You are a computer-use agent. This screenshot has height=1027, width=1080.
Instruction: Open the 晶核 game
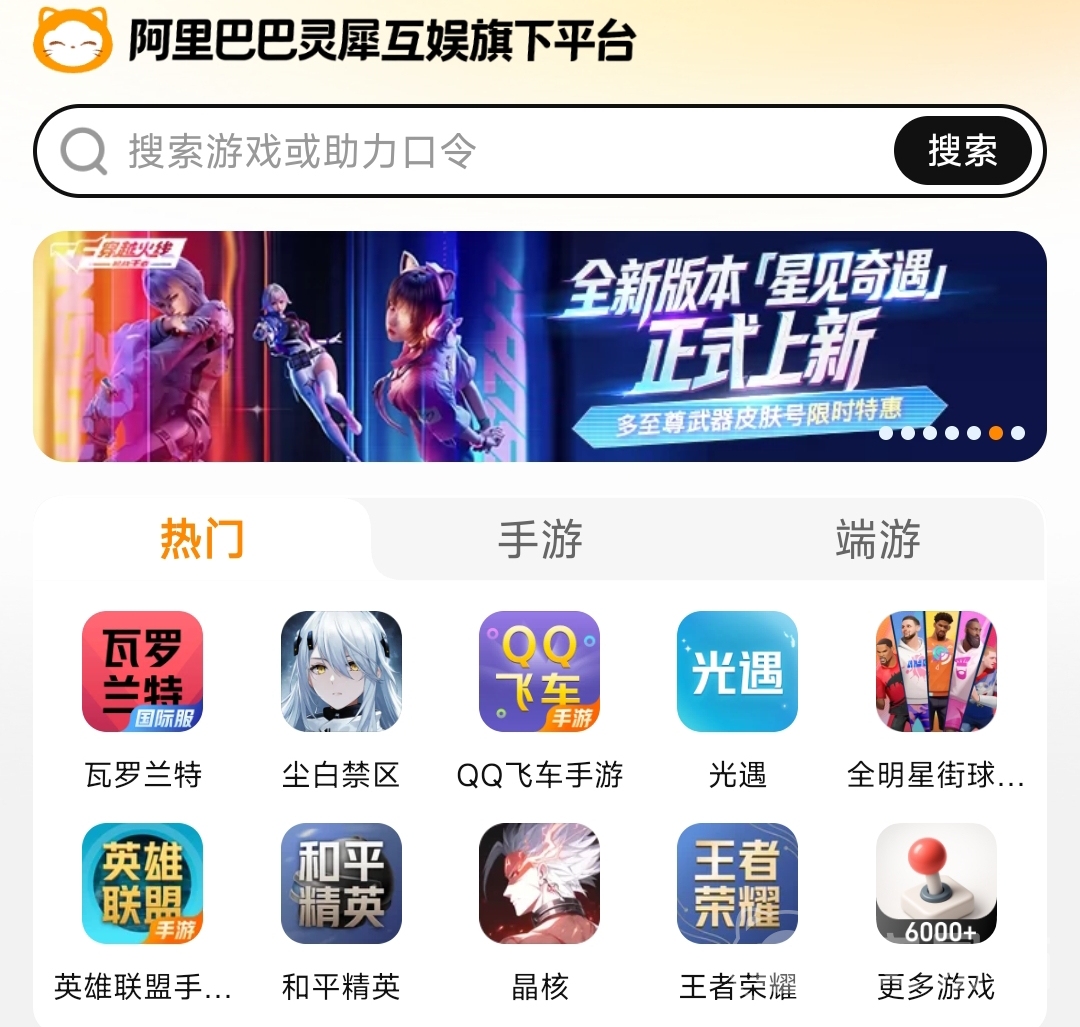[x=539, y=884]
